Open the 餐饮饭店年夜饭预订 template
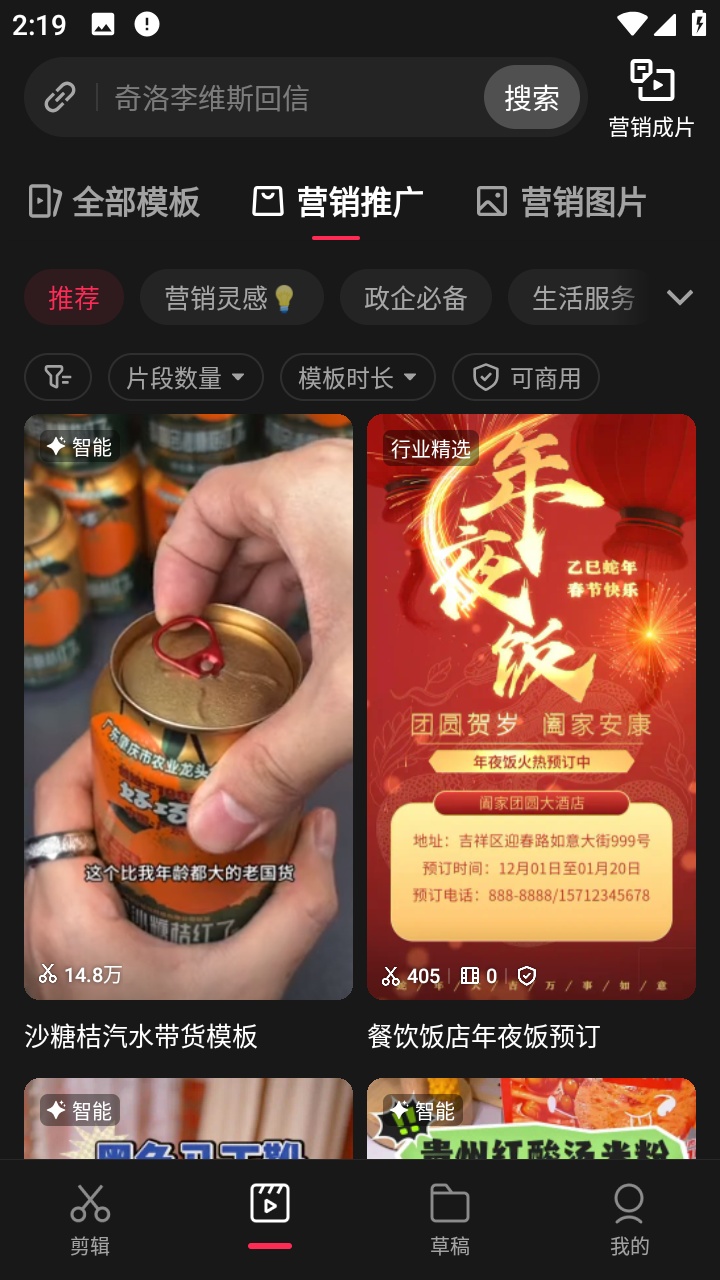 (531, 706)
